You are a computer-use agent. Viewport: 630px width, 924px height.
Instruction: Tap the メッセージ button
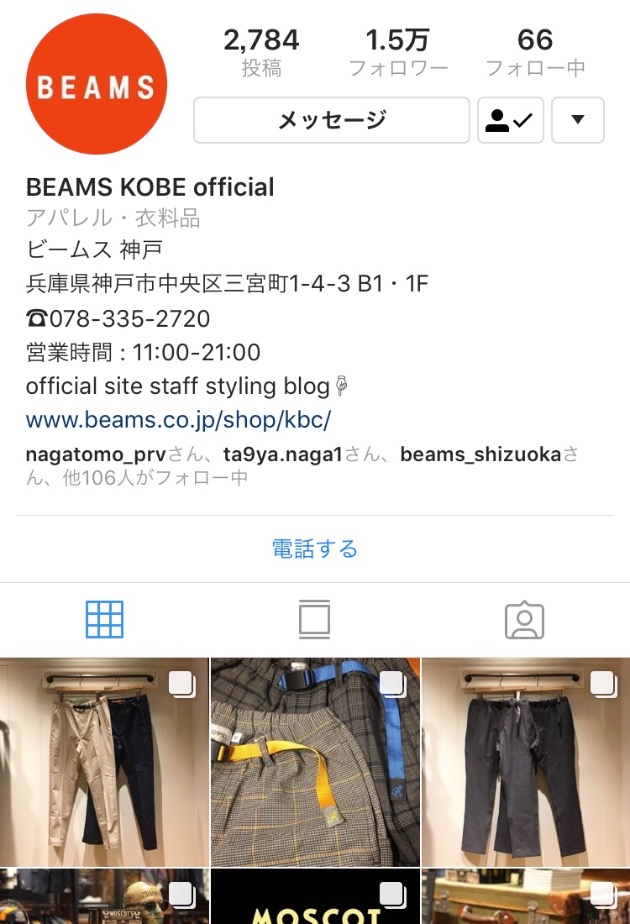[x=331, y=121]
